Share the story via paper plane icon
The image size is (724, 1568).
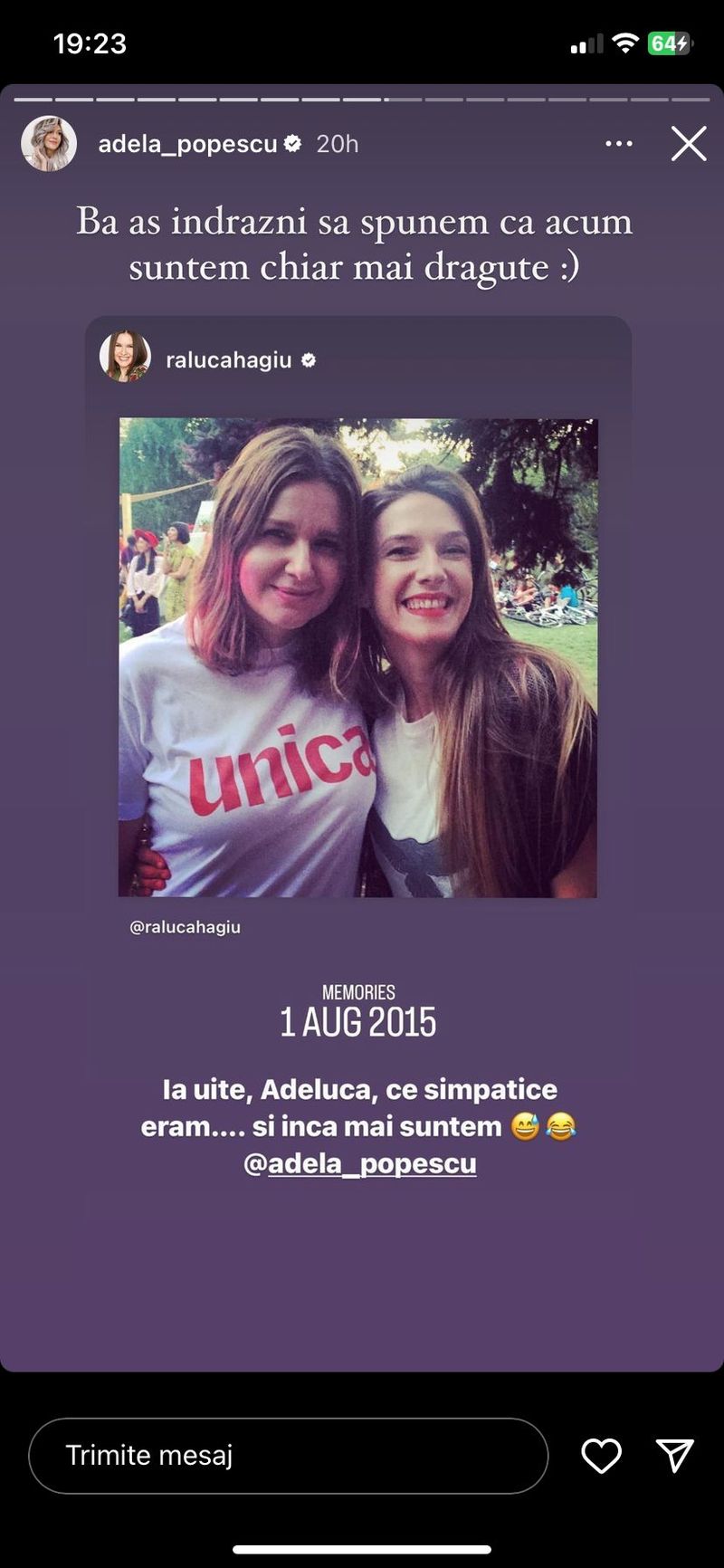click(x=674, y=1456)
